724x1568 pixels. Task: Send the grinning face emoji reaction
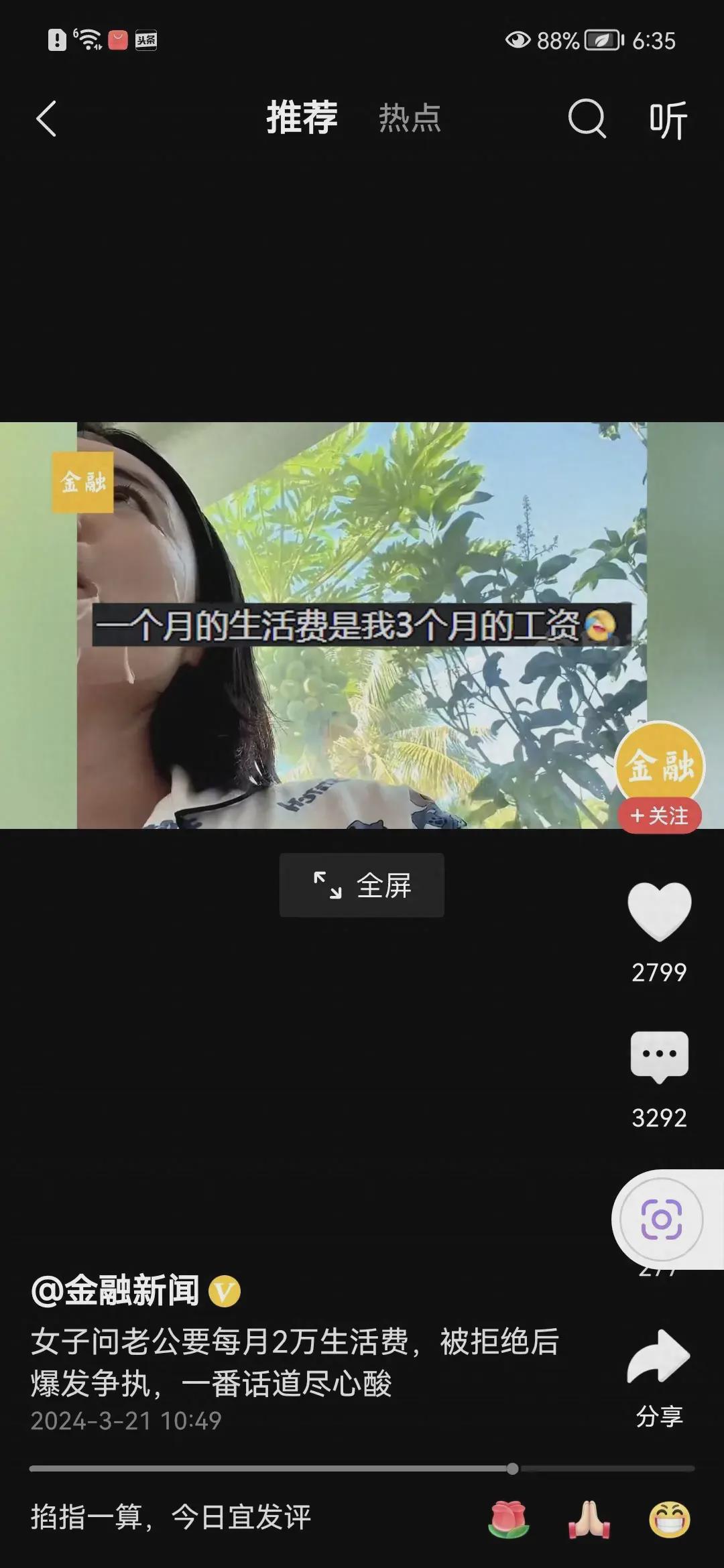(669, 1518)
